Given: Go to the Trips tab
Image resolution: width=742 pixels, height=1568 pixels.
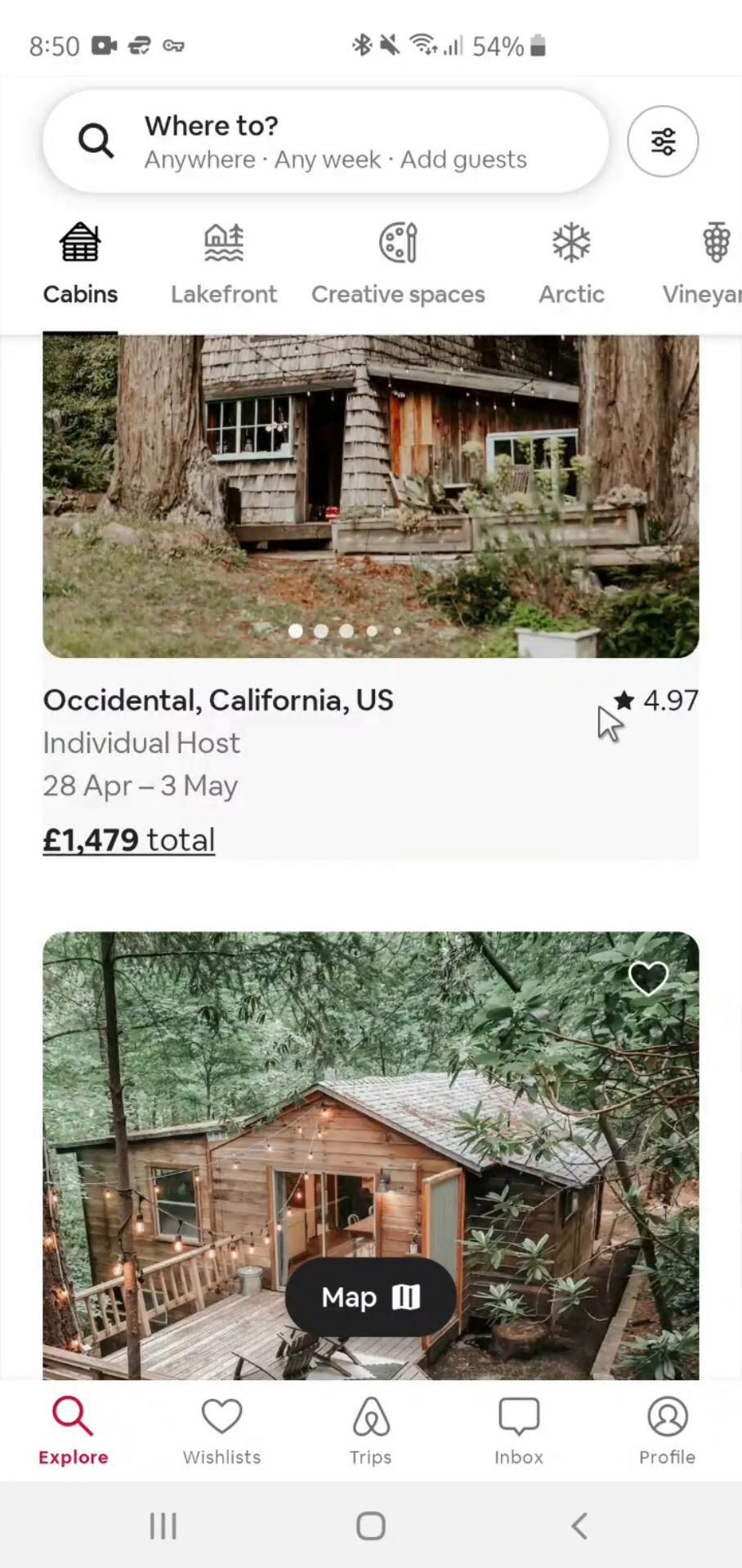Looking at the screenshot, I should point(370,1431).
